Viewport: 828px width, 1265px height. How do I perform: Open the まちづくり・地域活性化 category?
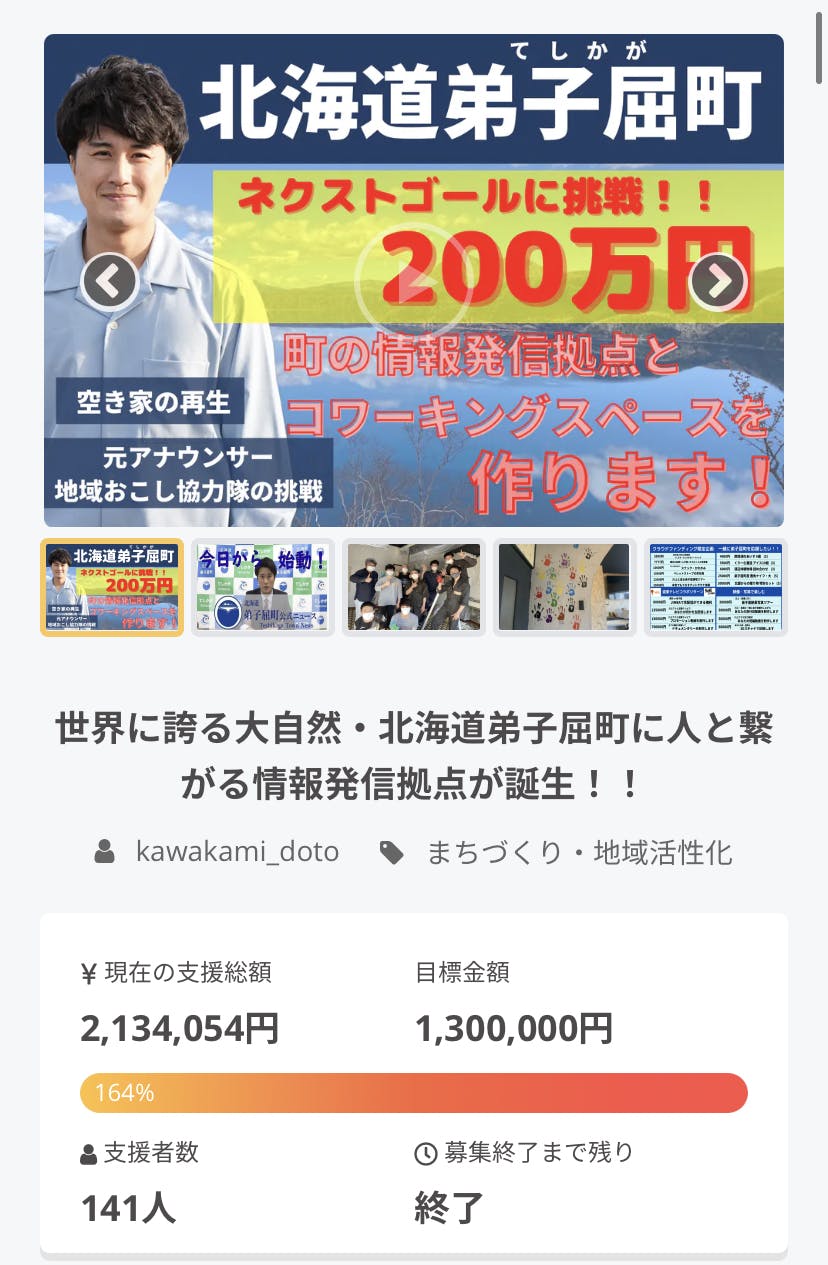click(x=579, y=852)
